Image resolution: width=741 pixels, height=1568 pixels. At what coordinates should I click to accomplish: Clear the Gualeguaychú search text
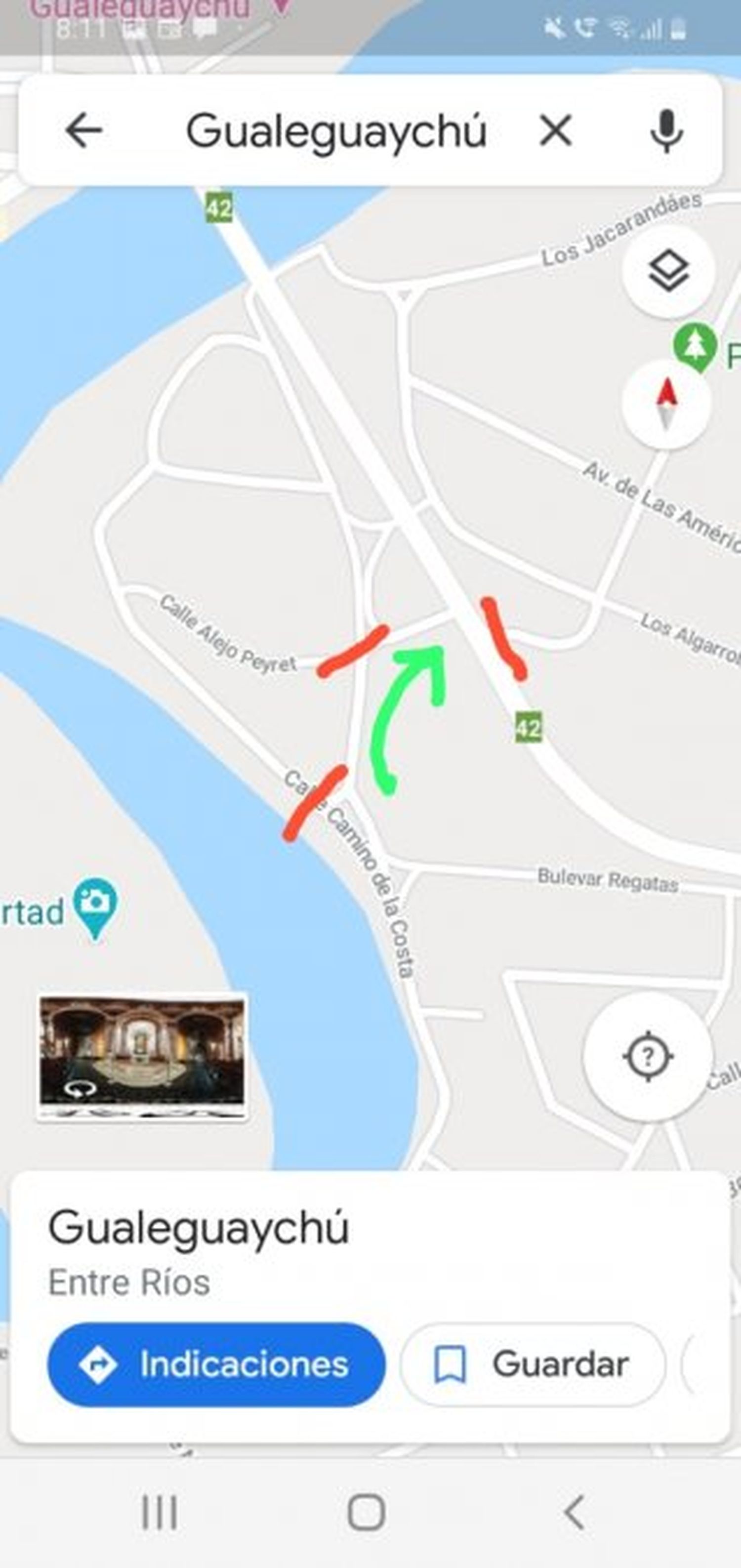click(555, 130)
